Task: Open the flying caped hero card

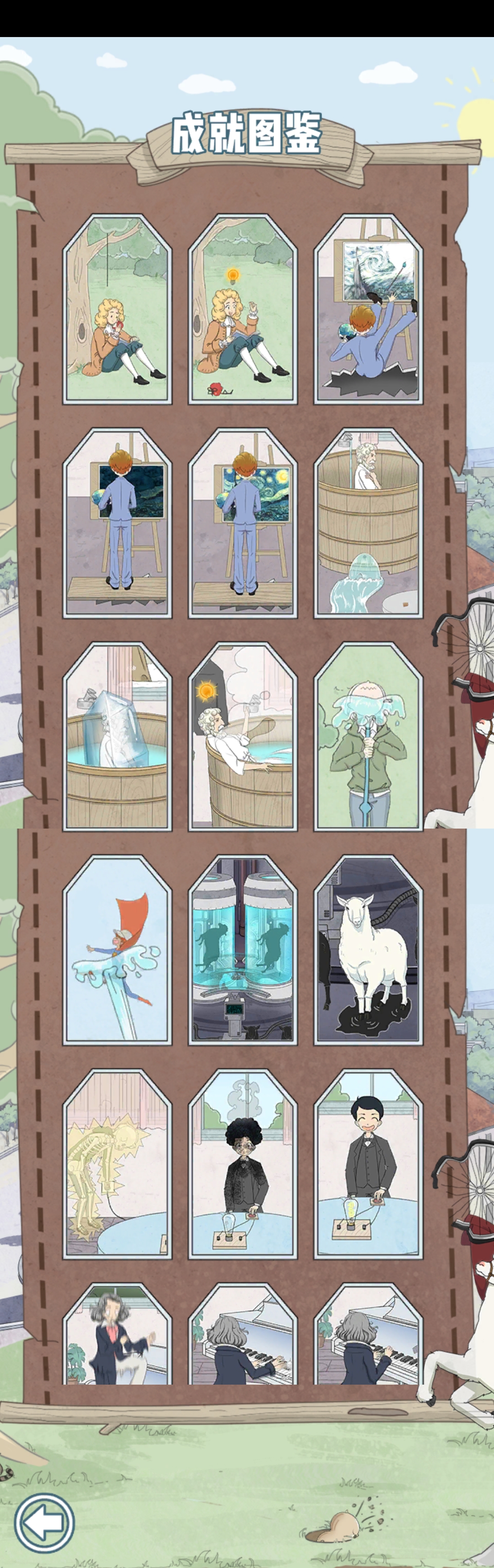Action: (118, 950)
